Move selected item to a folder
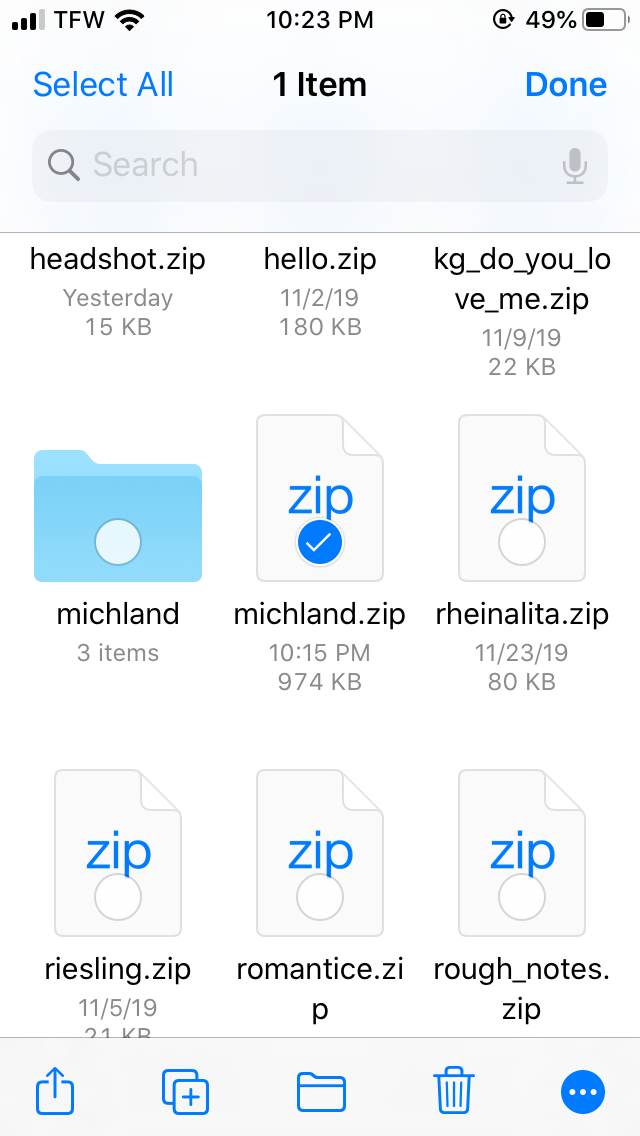Screen dimensions: 640x1136 [x=321, y=1091]
